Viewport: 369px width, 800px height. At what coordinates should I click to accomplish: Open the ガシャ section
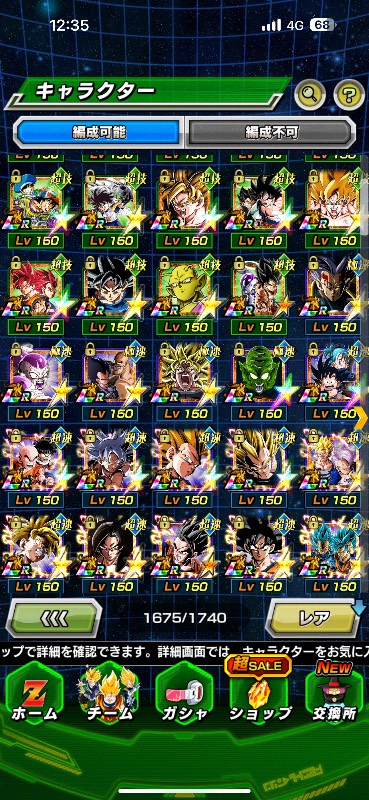tap(184, 696)
